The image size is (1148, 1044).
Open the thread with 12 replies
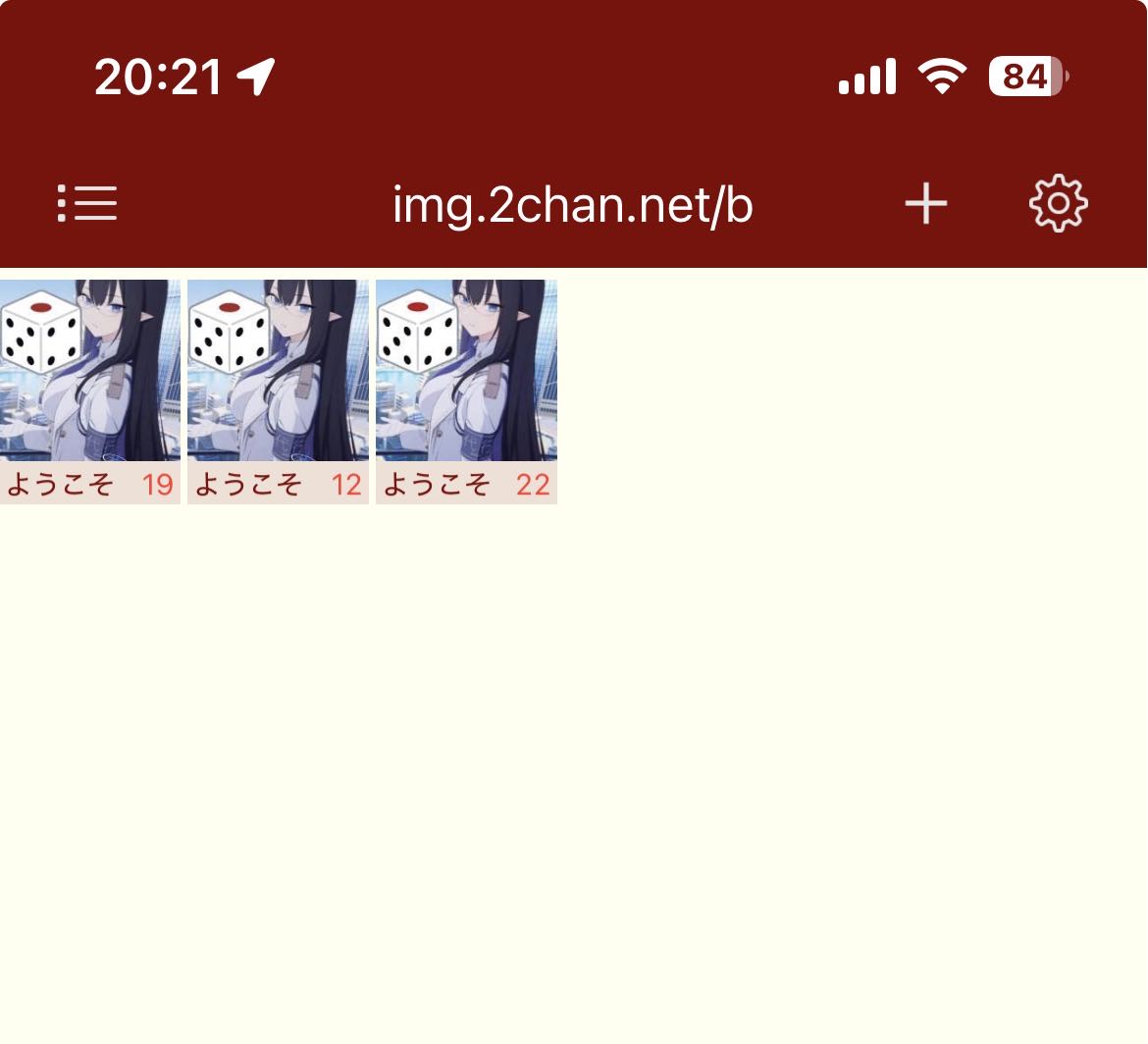click(x=279, y=391)
